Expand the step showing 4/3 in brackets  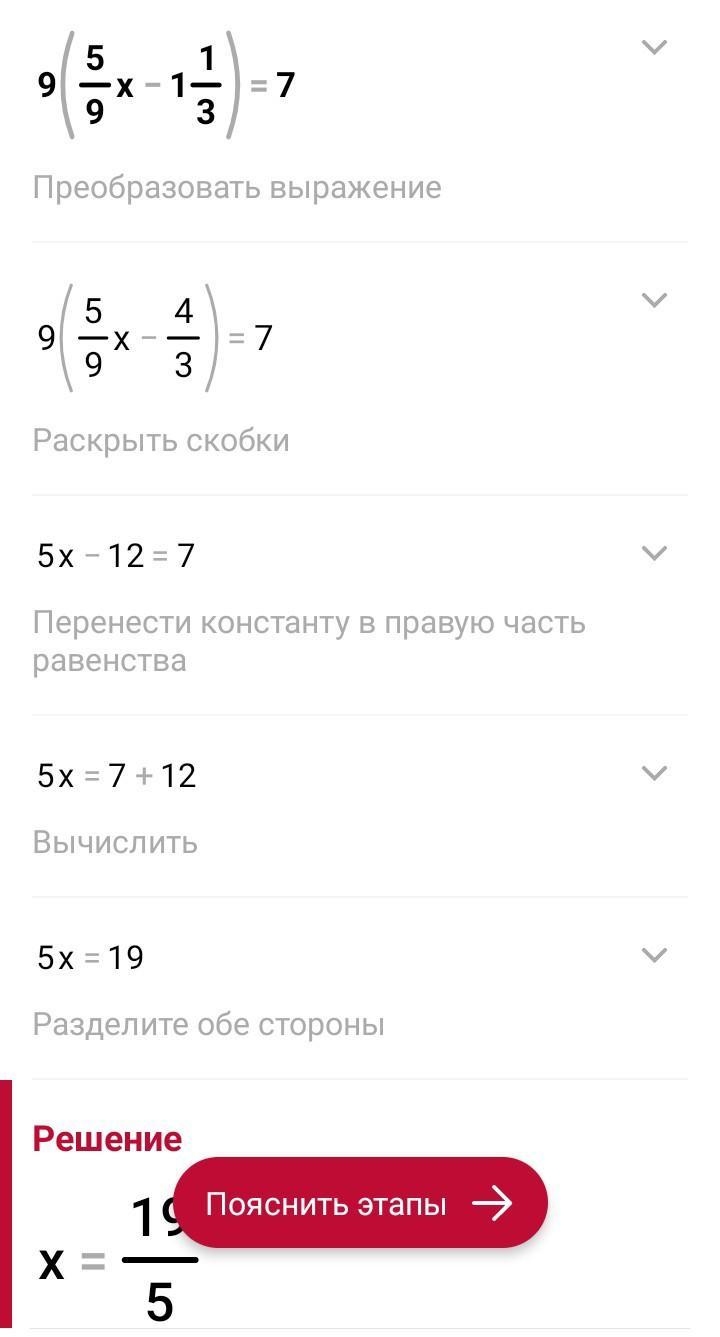pos(654,300)
